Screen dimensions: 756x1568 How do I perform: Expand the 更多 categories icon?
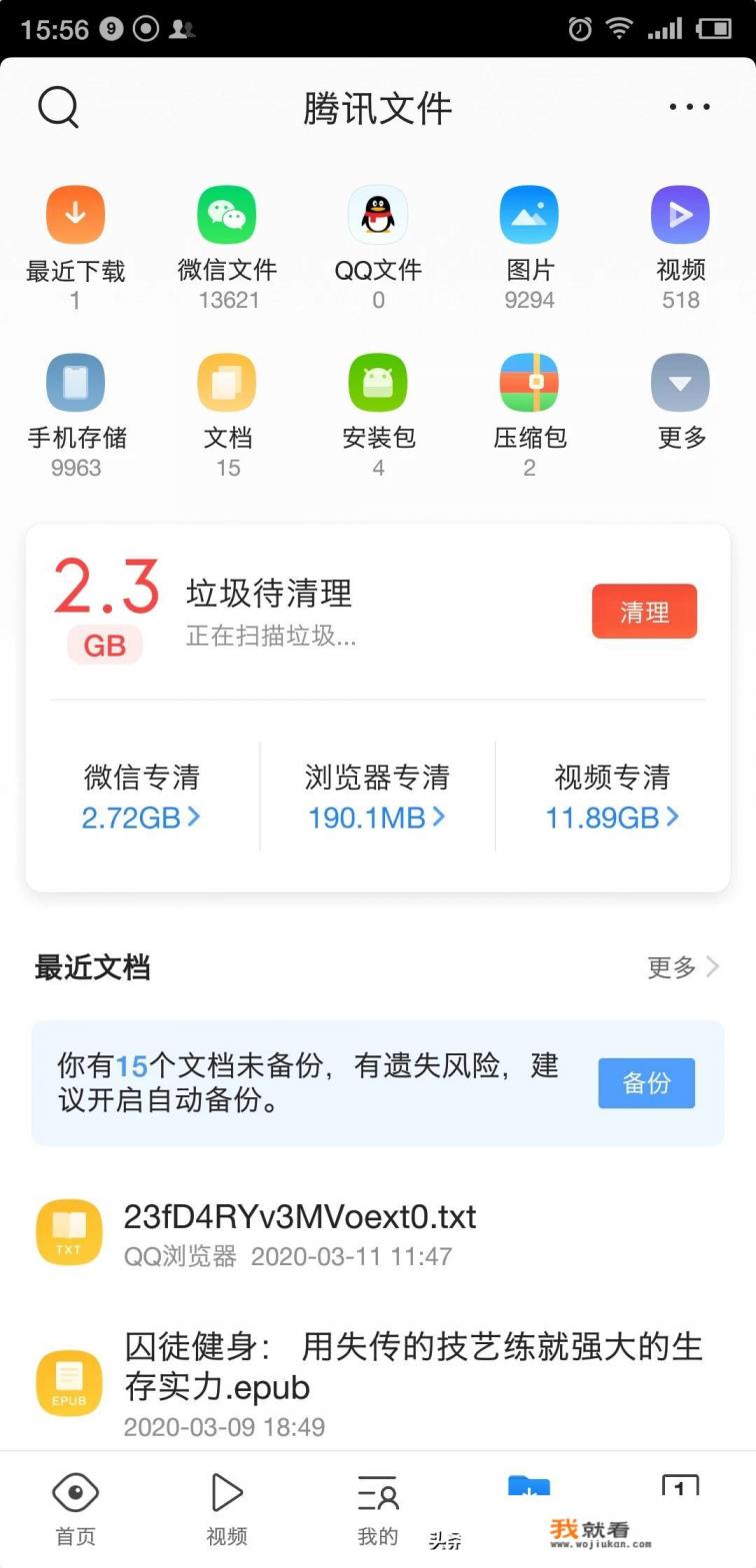[680, 384]
